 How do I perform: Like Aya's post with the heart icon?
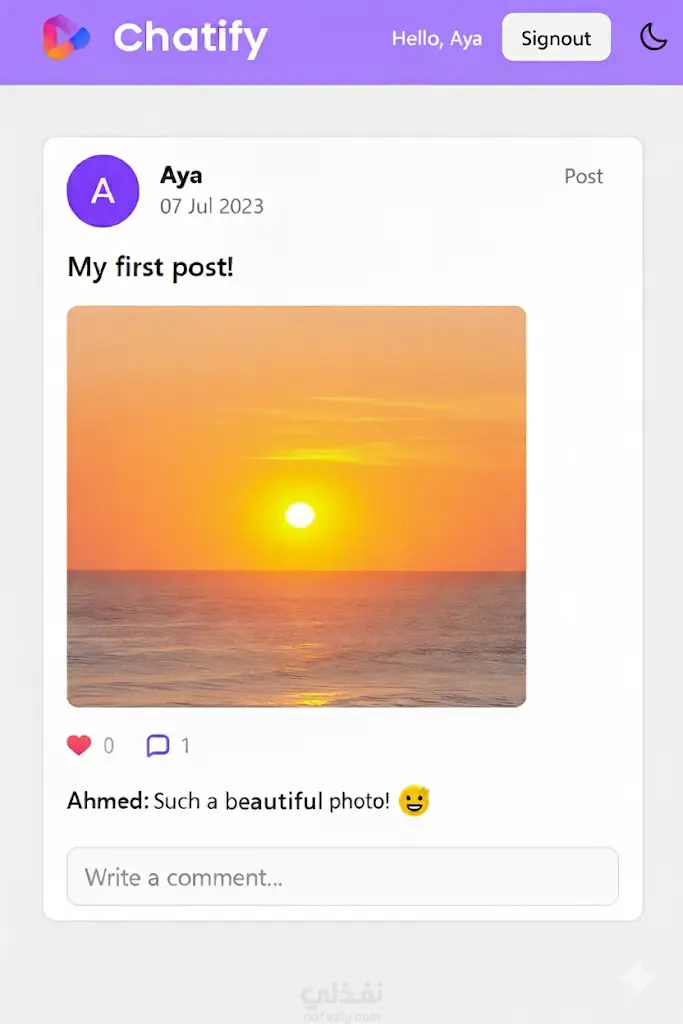click(79, 745)
